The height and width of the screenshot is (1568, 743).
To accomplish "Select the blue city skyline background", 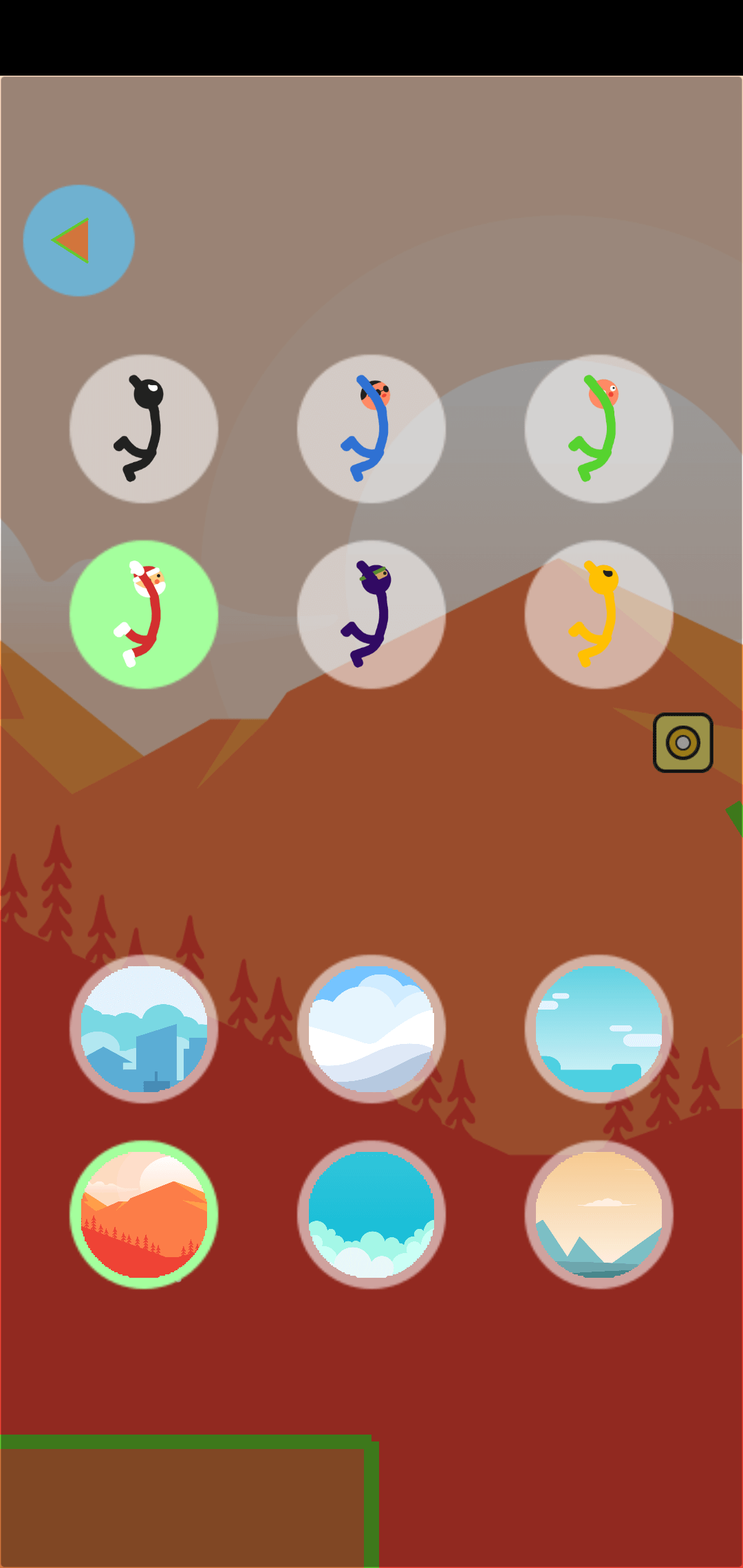I will pos(144,1029).
